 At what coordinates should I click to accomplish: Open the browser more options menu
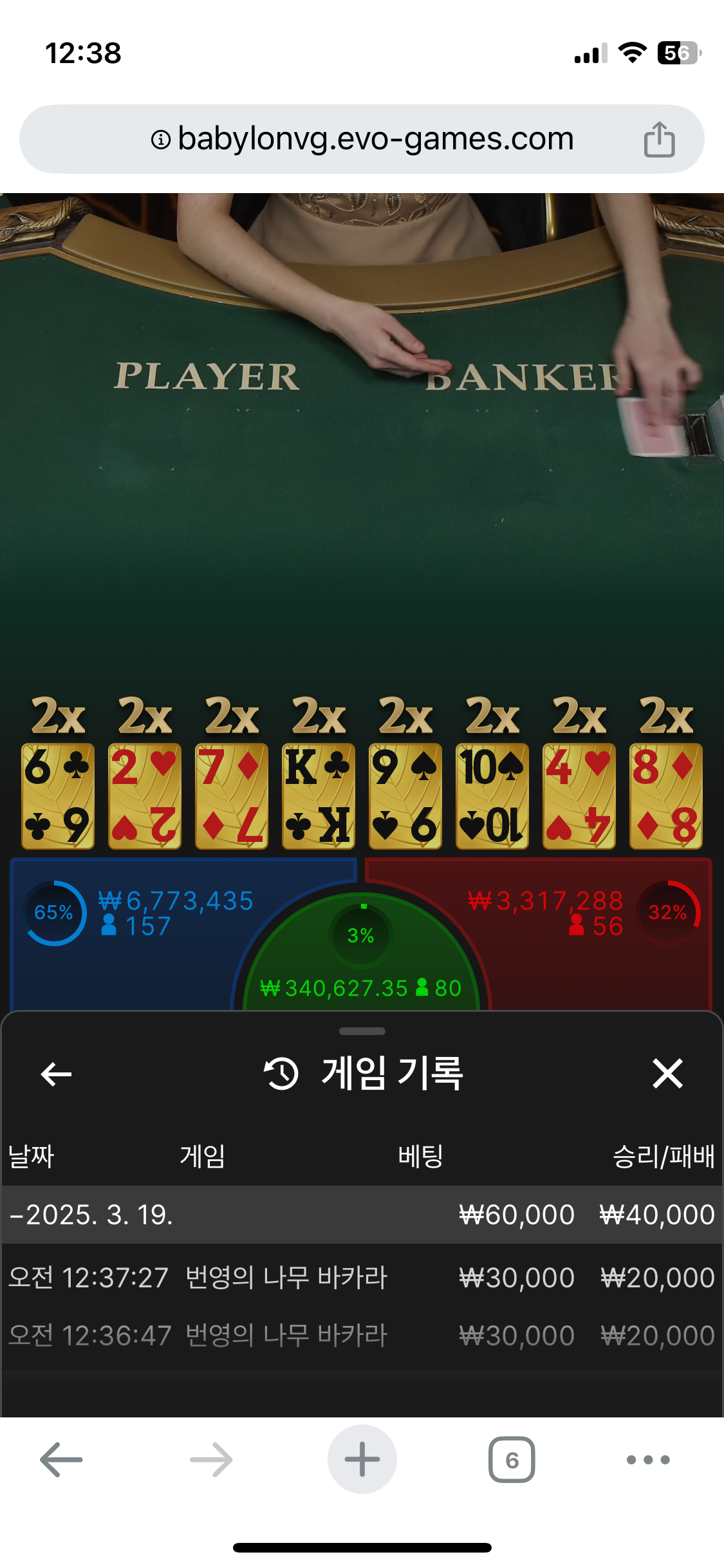[x=648, y=1460]
